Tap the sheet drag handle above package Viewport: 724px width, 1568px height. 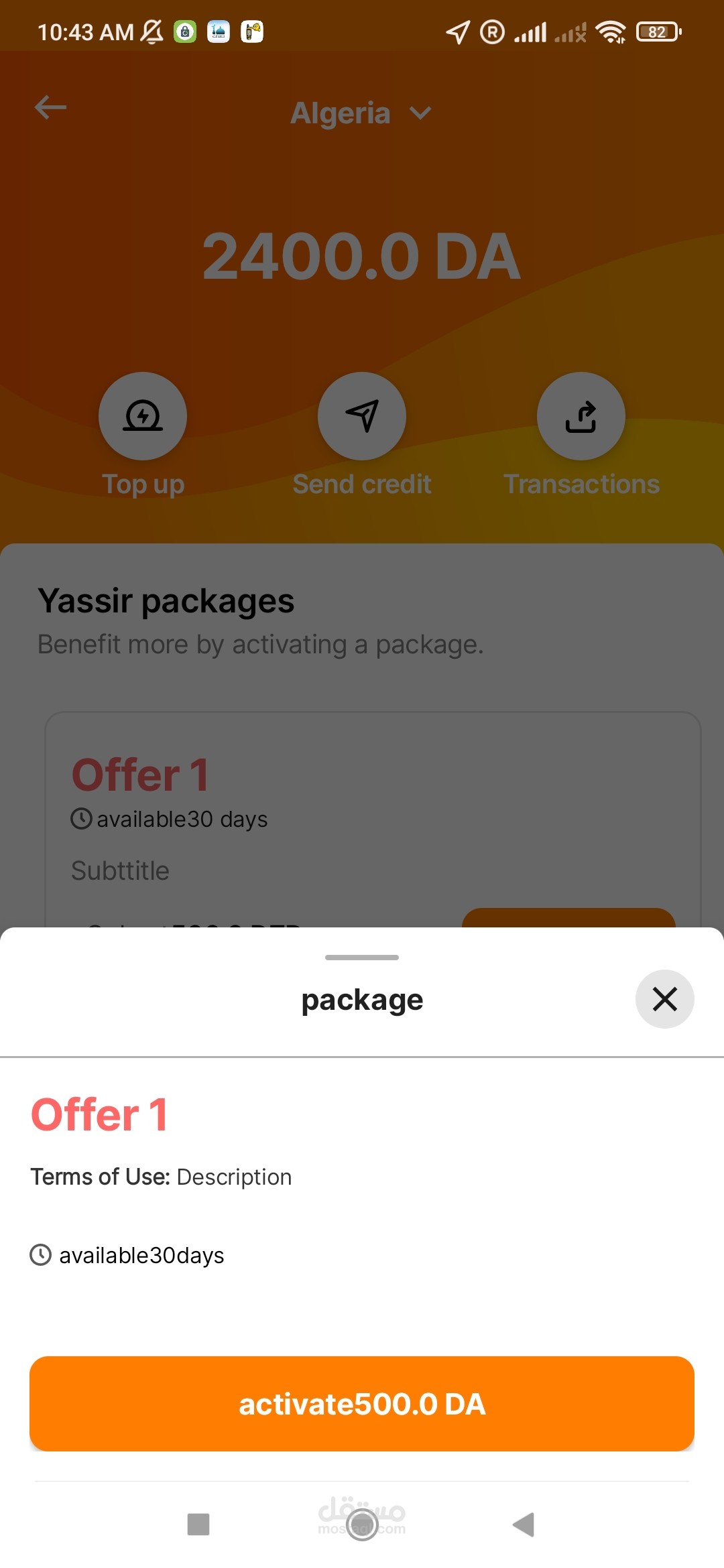coord(362,958)
